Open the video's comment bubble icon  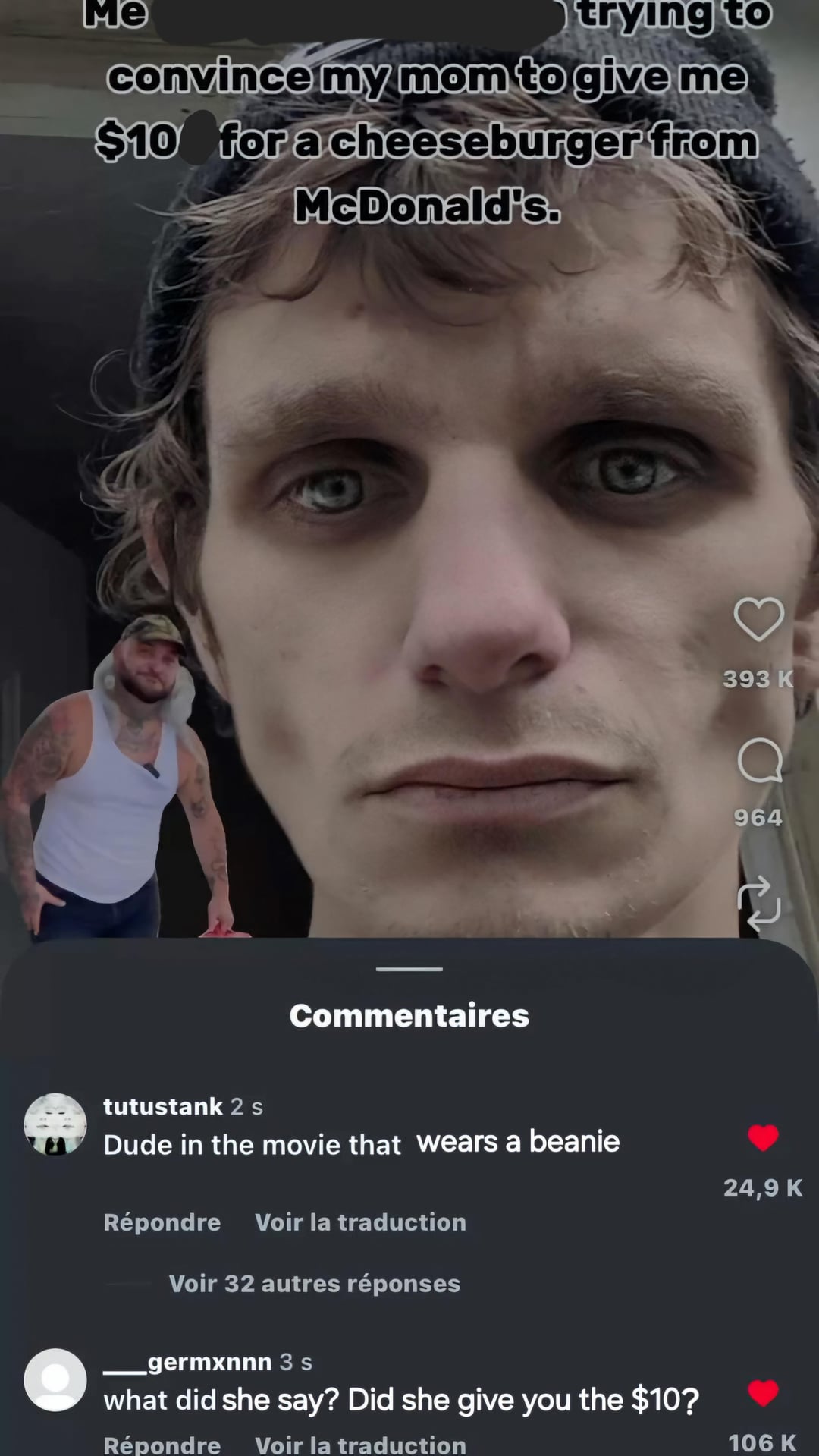pyautogui.click(x=759, y=760)
